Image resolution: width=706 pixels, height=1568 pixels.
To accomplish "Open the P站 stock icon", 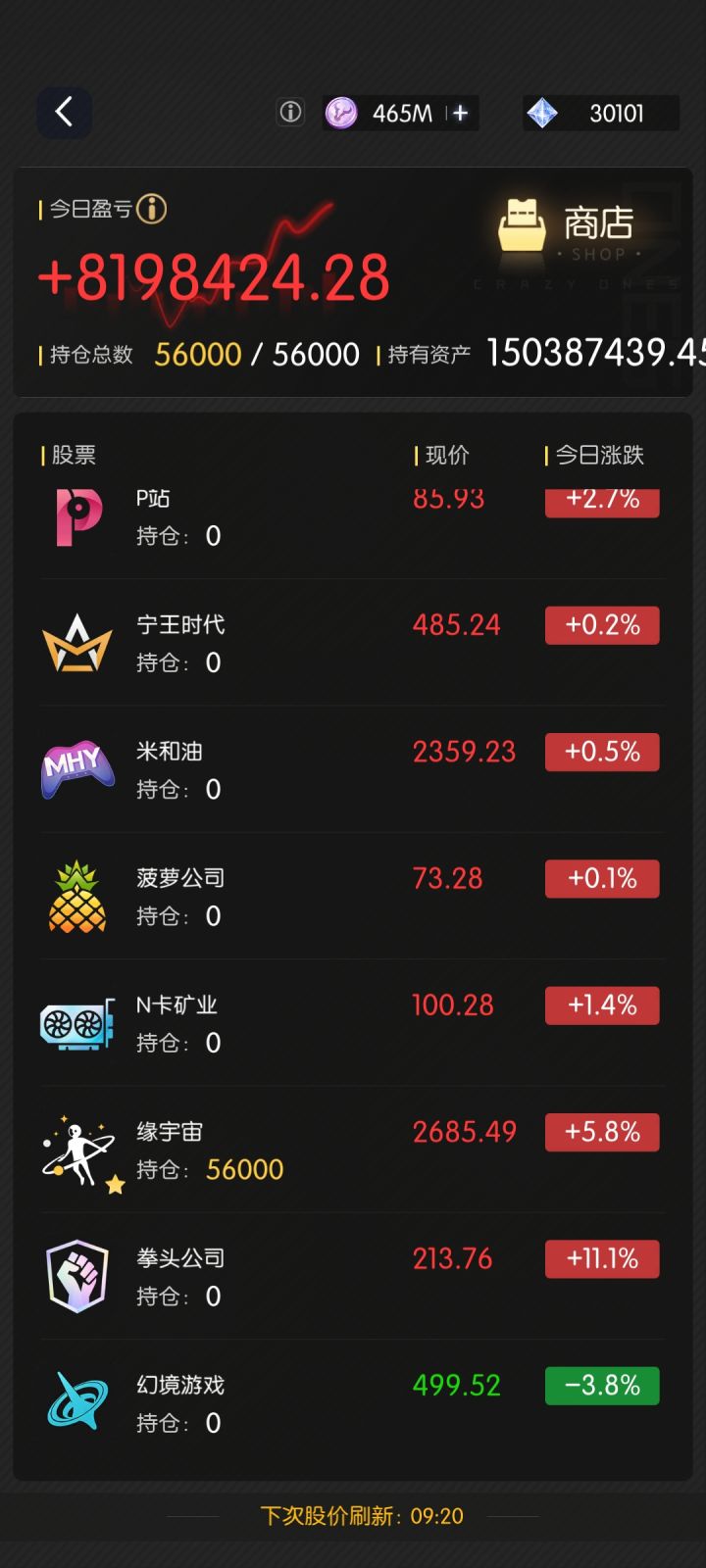I will (x=77, y=514).
